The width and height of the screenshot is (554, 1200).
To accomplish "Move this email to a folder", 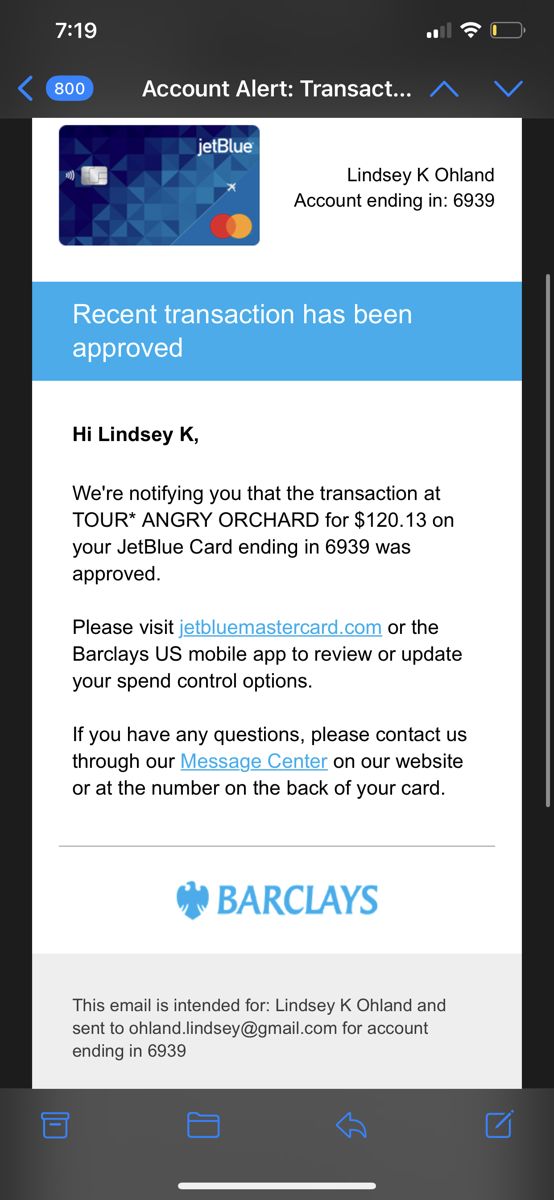I will coord(203,1125).
